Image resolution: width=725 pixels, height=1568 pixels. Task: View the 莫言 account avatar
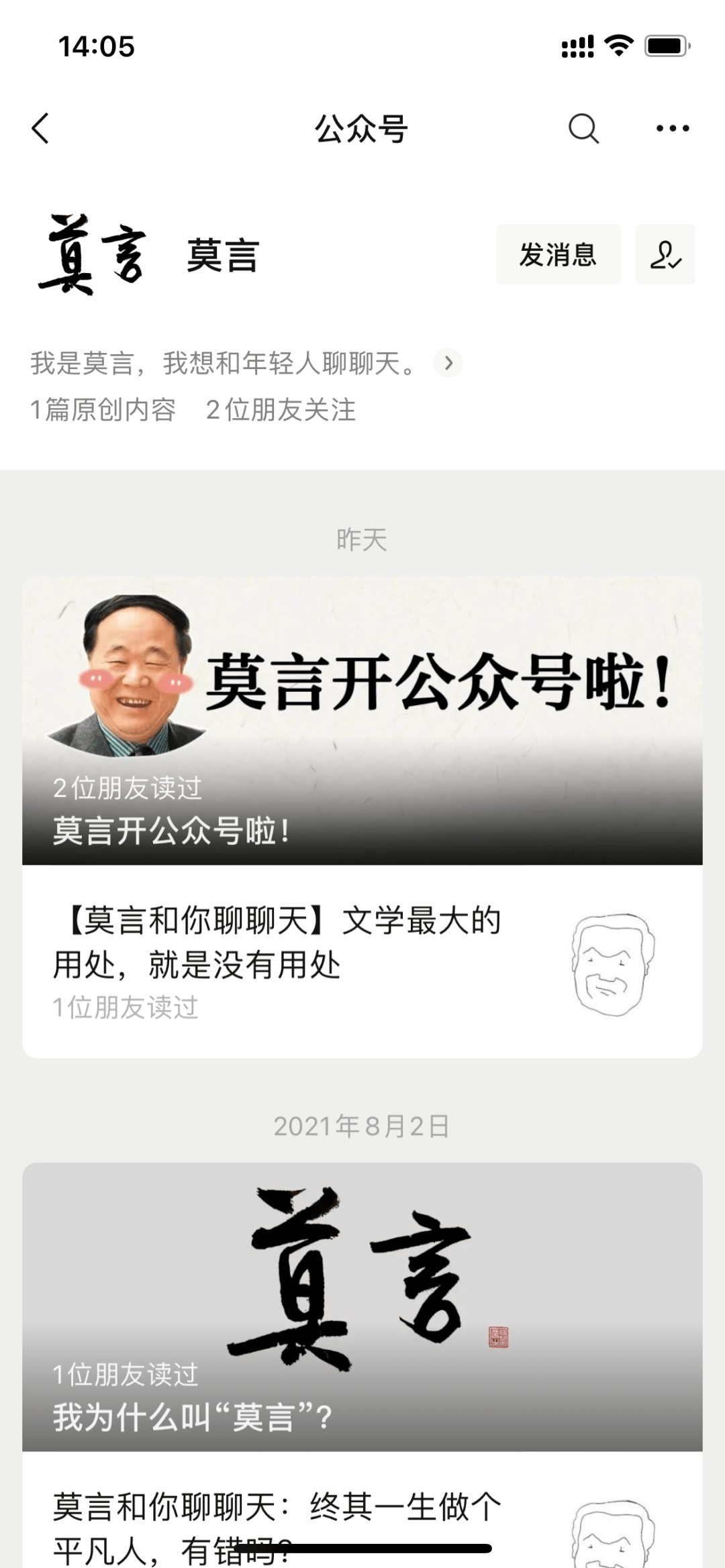[x=92, y=255]
